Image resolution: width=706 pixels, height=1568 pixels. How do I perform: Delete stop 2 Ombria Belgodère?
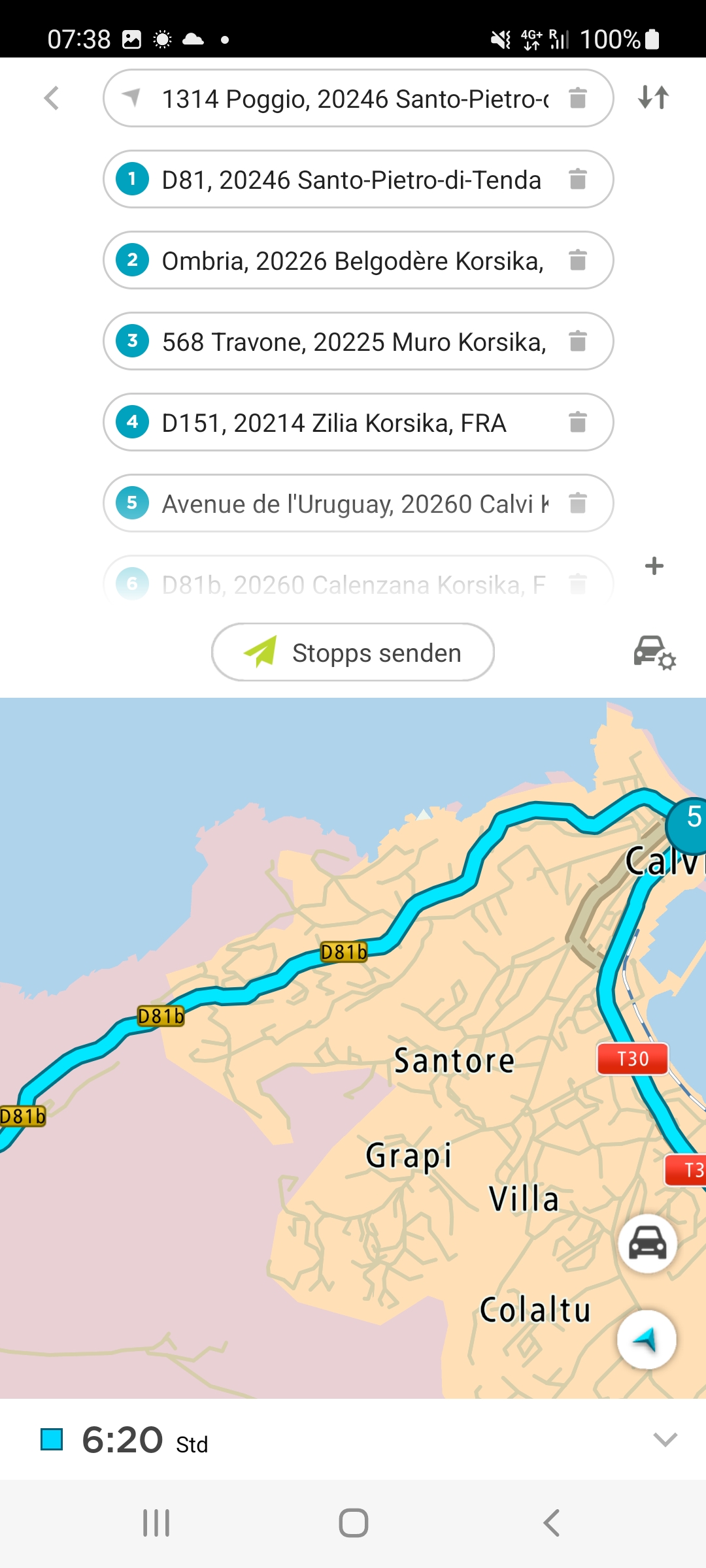(577, 261)
